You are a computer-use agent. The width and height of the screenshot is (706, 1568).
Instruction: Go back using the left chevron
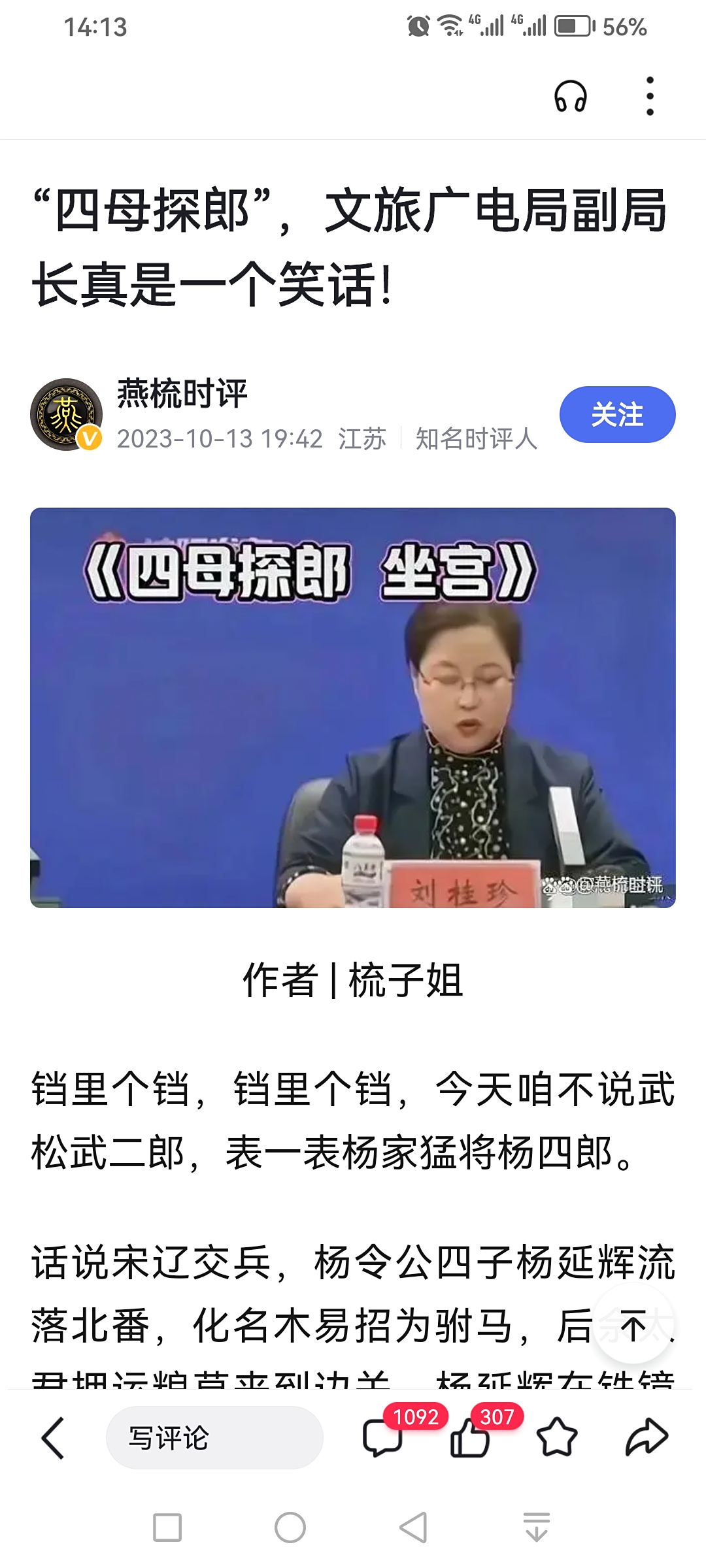(53, 1438)
